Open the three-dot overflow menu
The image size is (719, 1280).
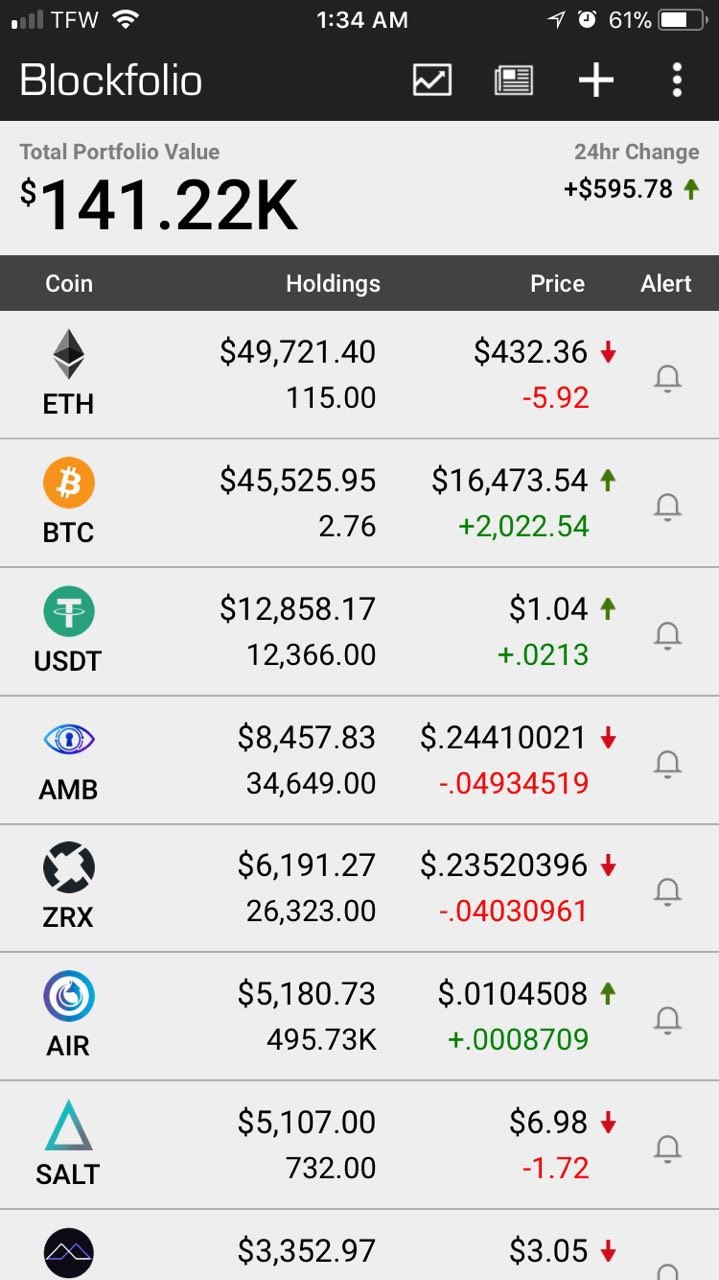coord(677,80)
